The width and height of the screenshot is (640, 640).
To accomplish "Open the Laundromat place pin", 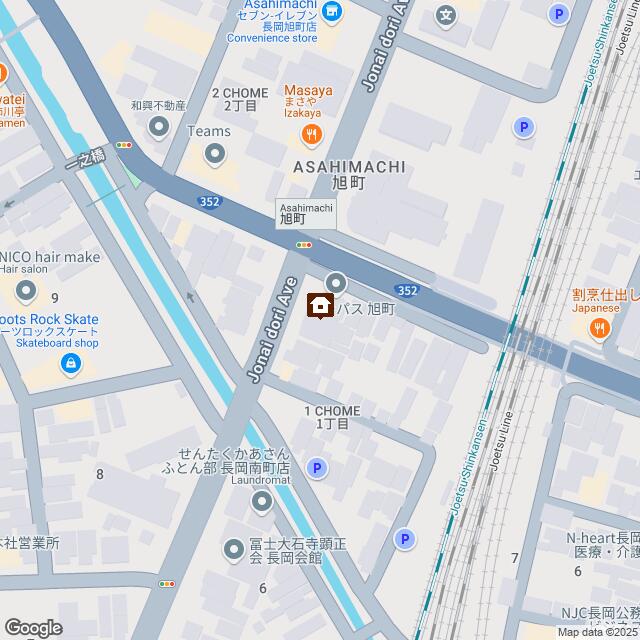I will tap(261, 506).
